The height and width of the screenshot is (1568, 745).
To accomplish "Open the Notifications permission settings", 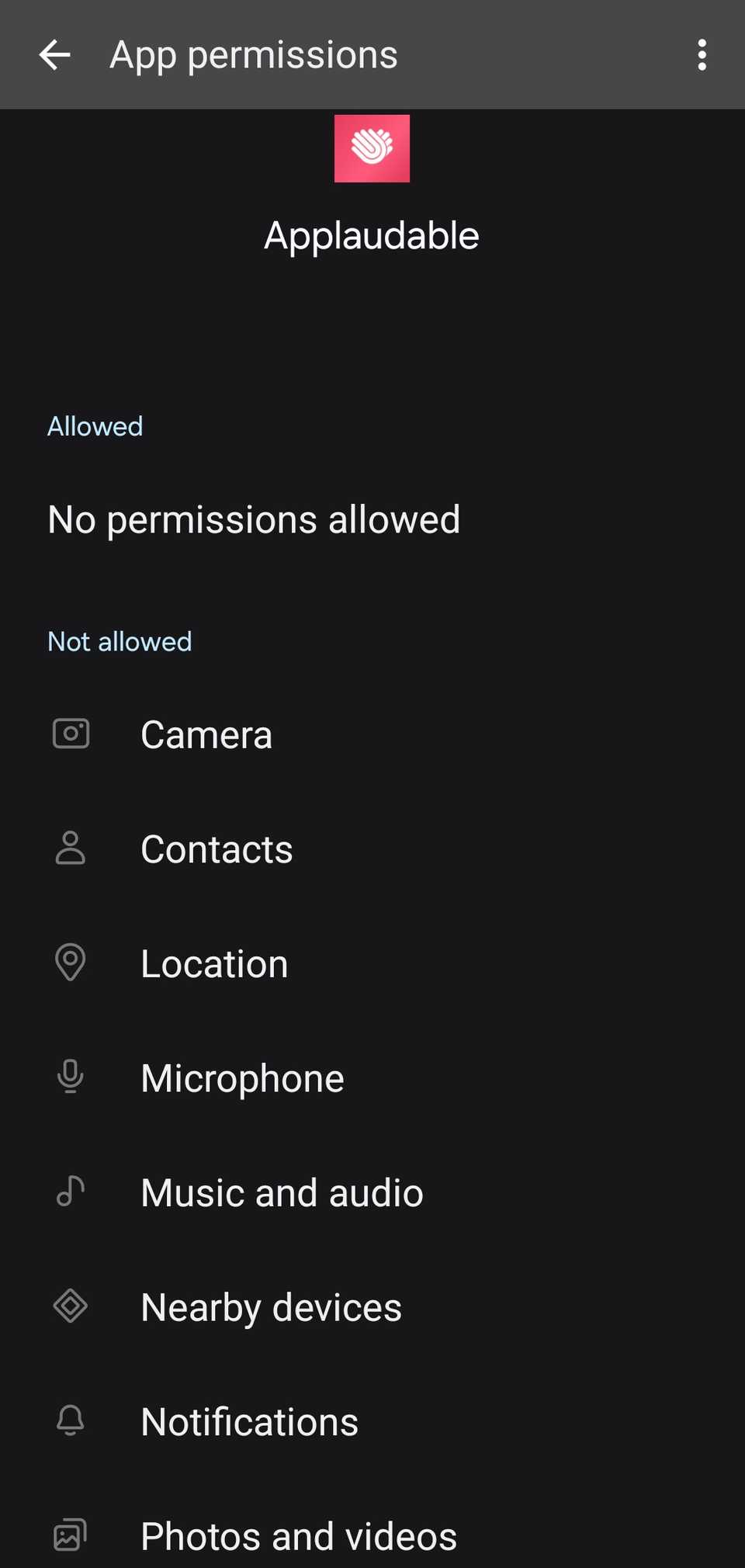I will pyautogui.click(x=248, y=1421).
